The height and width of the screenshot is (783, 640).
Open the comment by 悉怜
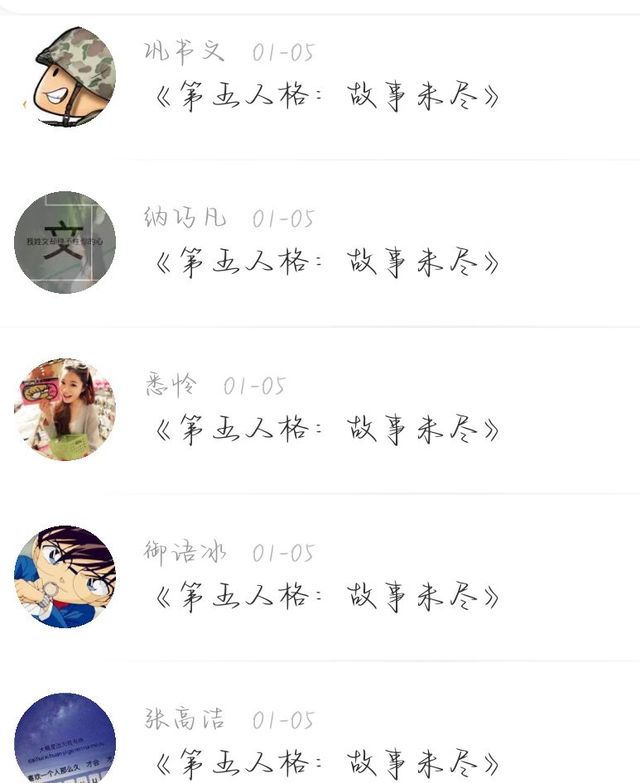coord(326,430)
